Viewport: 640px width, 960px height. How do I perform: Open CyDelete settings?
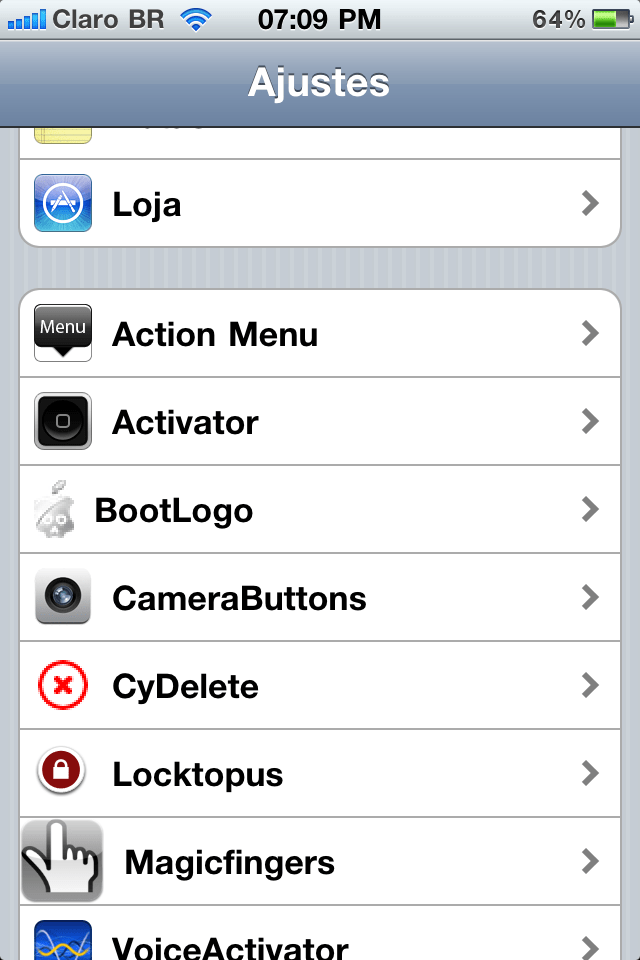coord(320,686)
